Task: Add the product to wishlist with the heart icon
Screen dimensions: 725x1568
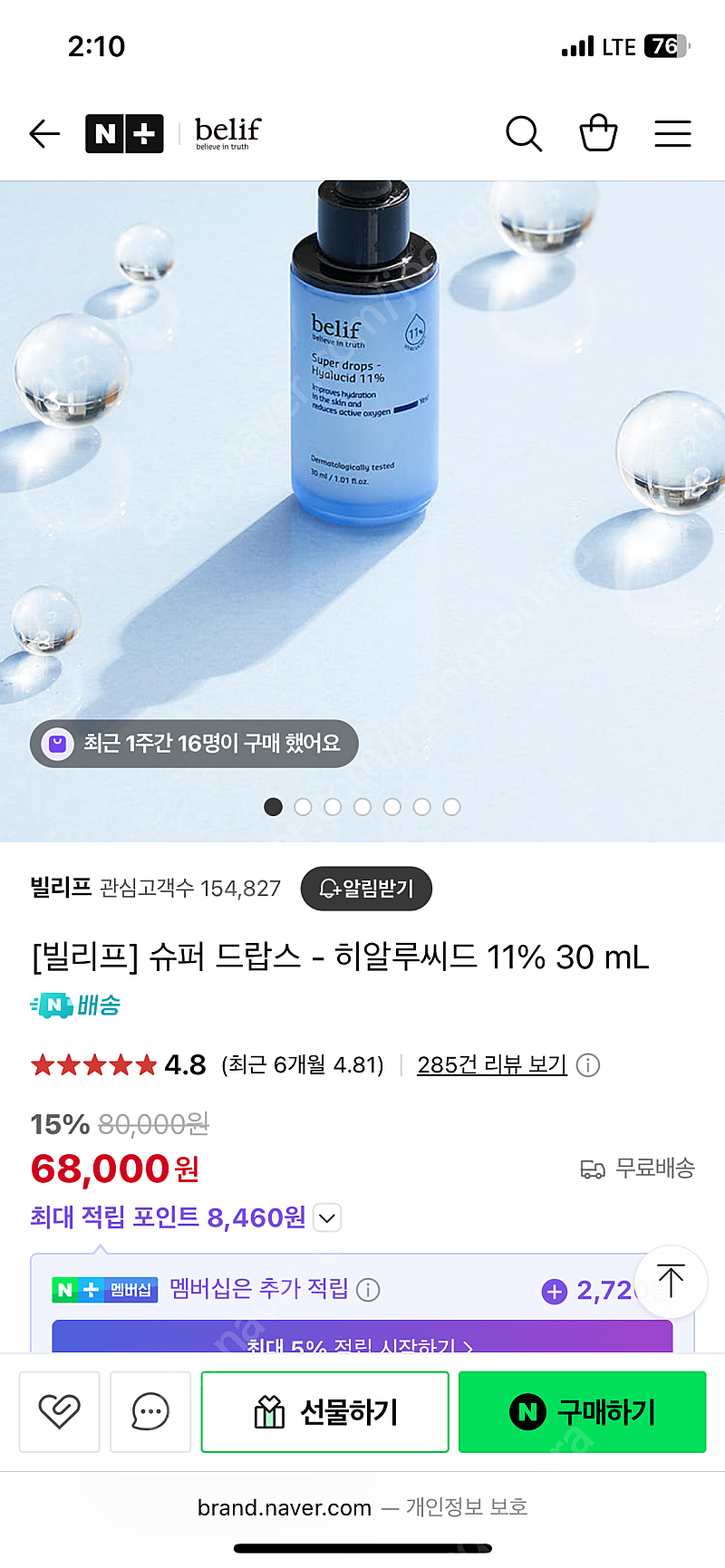Action: tap(60, 1411)
